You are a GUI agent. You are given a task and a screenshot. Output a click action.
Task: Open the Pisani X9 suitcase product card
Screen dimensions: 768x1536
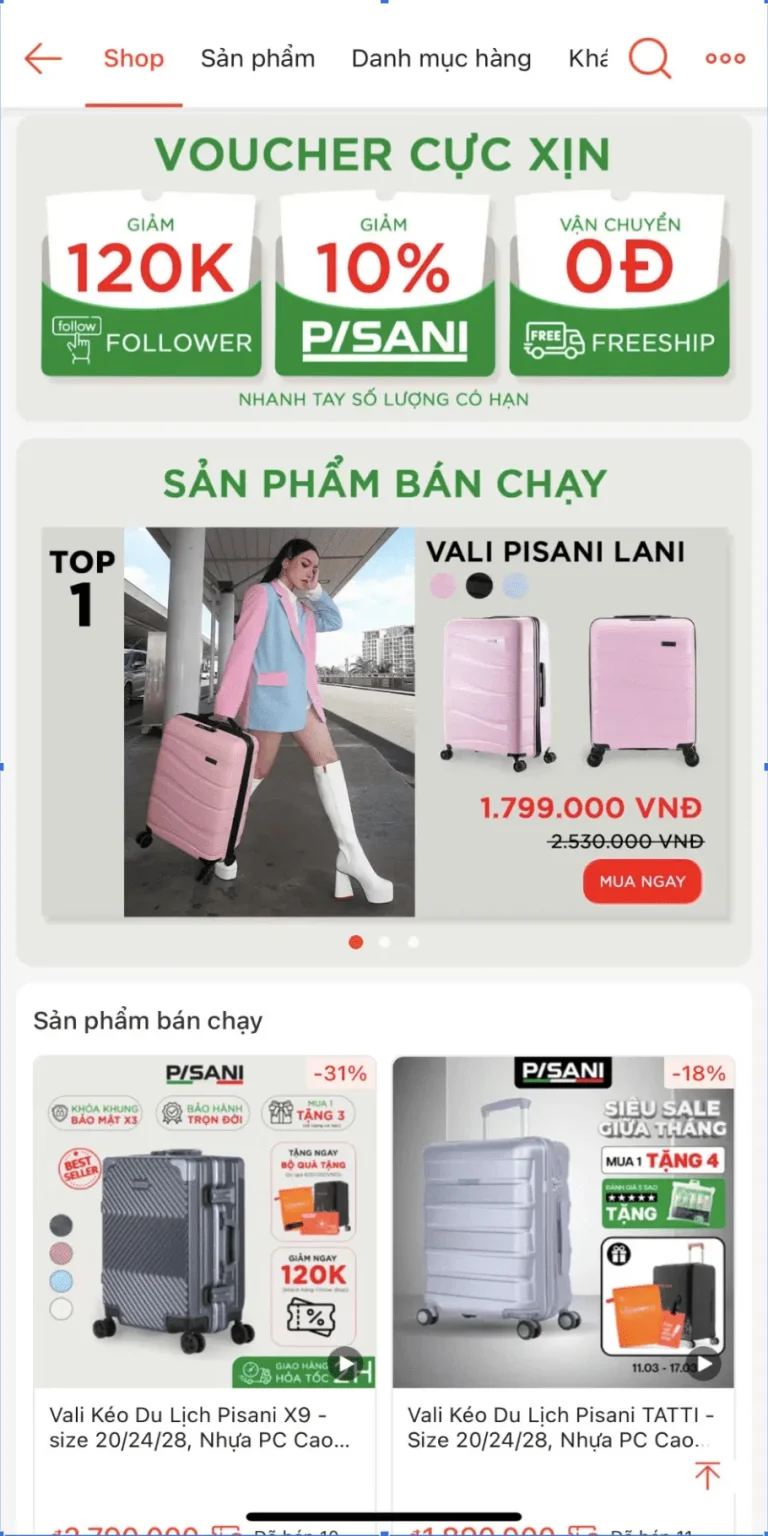[205, 1290]
